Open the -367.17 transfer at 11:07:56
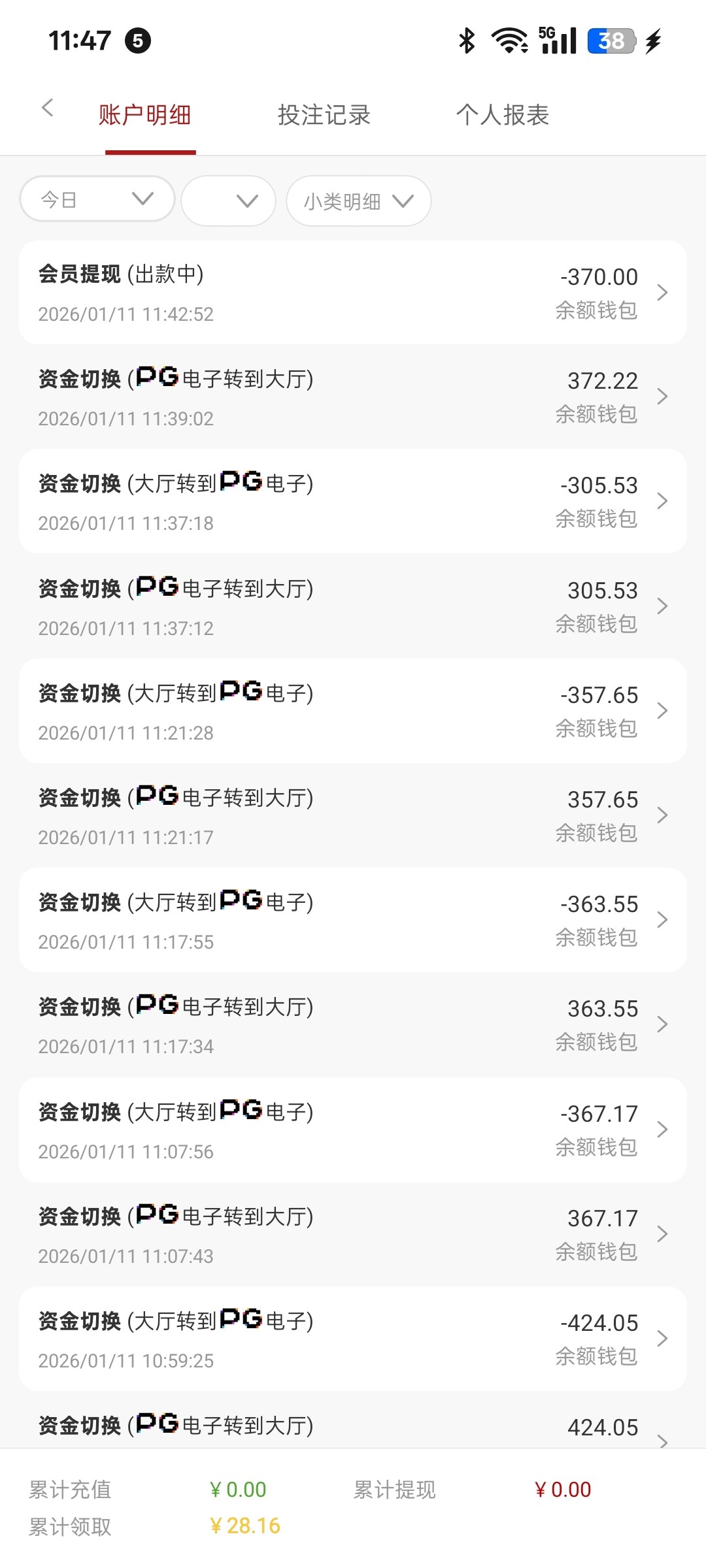The width and height of the screenshot is (706, 1568). pos(353,1130)
